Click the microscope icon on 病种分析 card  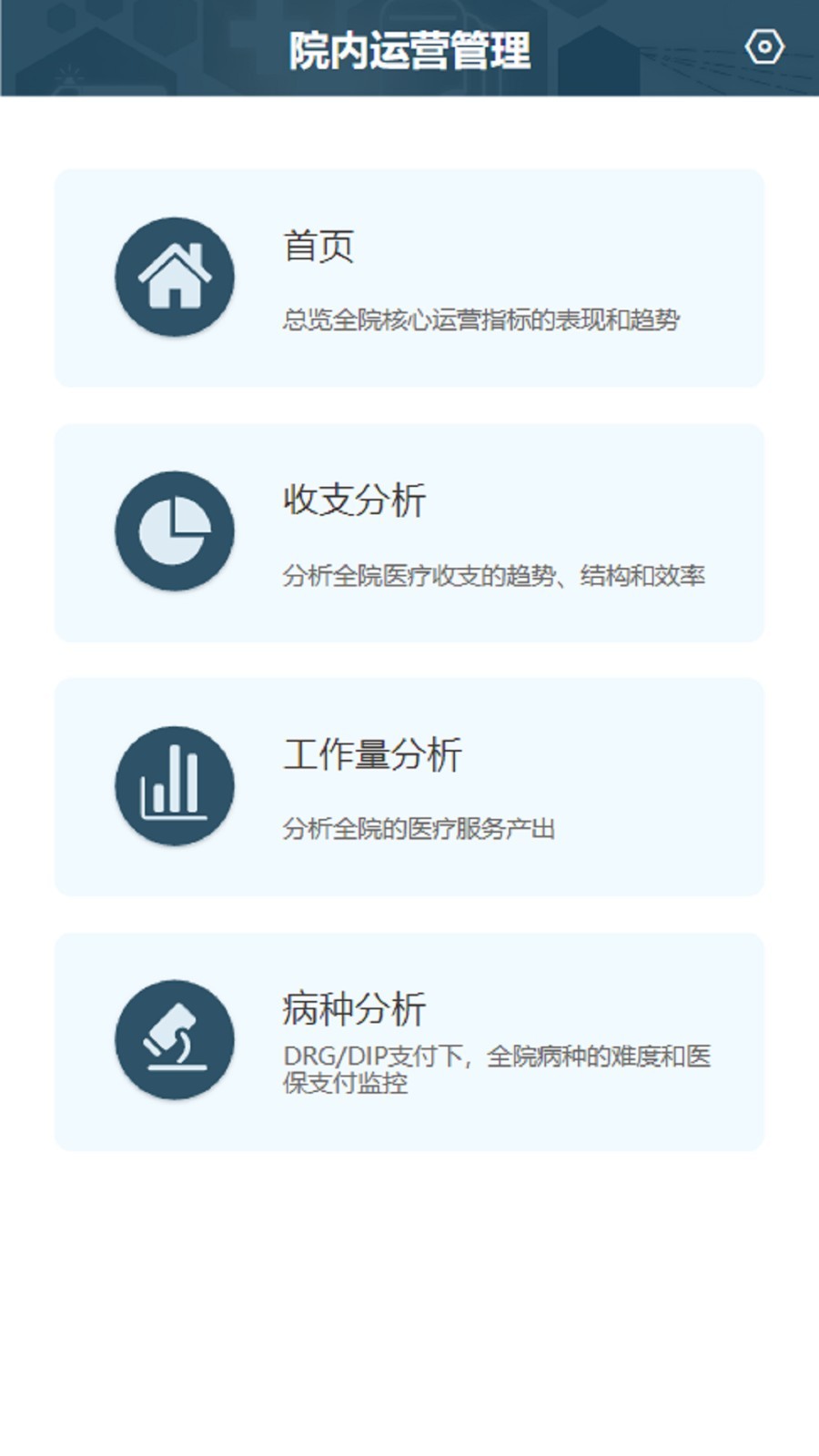pos(175,1039)
